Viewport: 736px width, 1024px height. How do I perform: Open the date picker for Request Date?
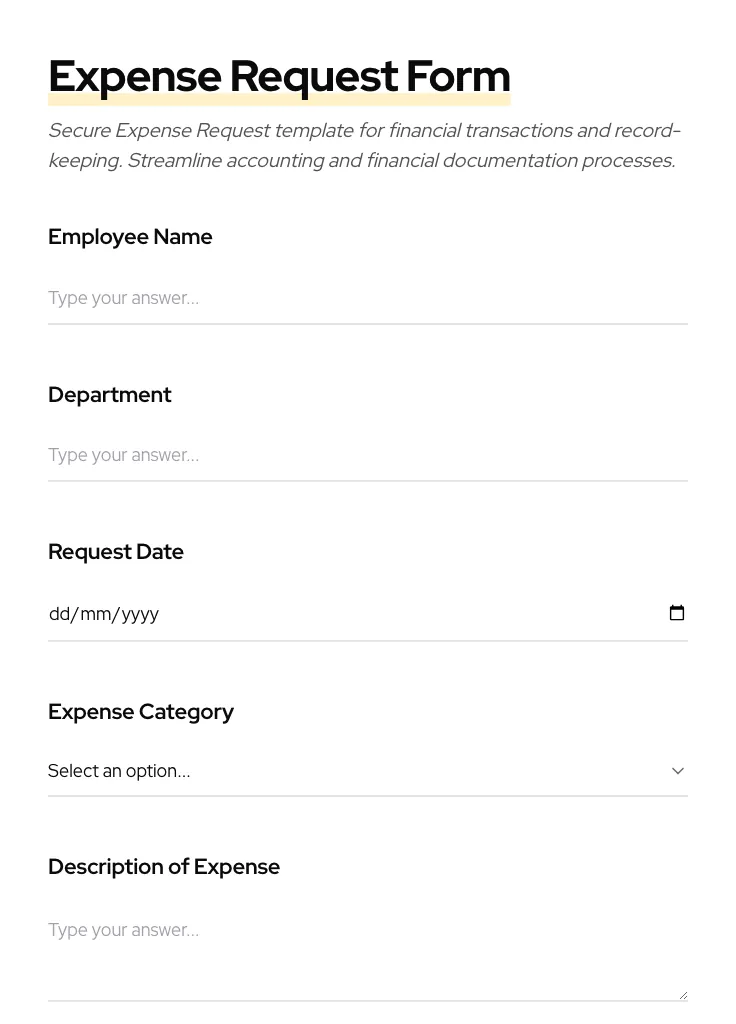click(677, 613)
